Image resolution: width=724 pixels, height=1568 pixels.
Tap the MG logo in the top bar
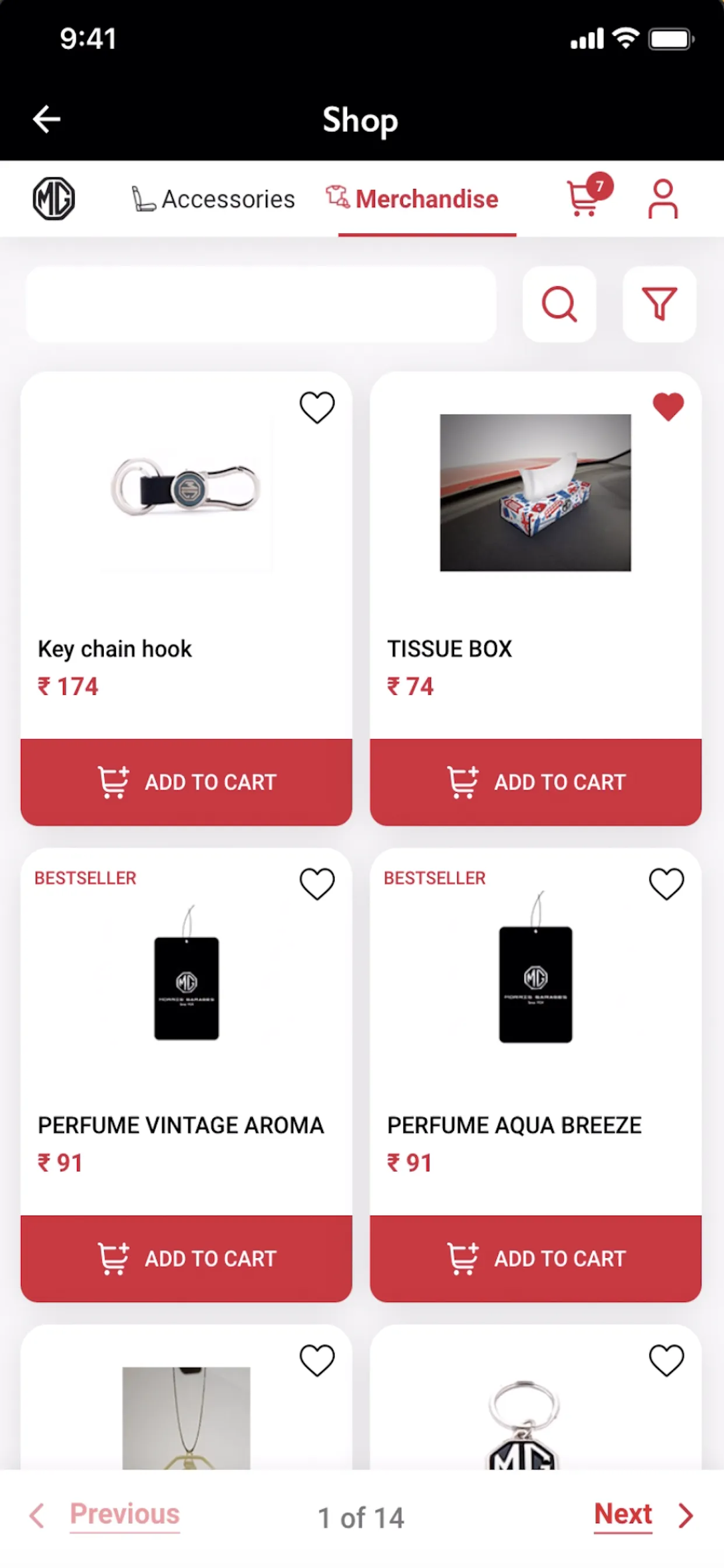tap(53, 198)
